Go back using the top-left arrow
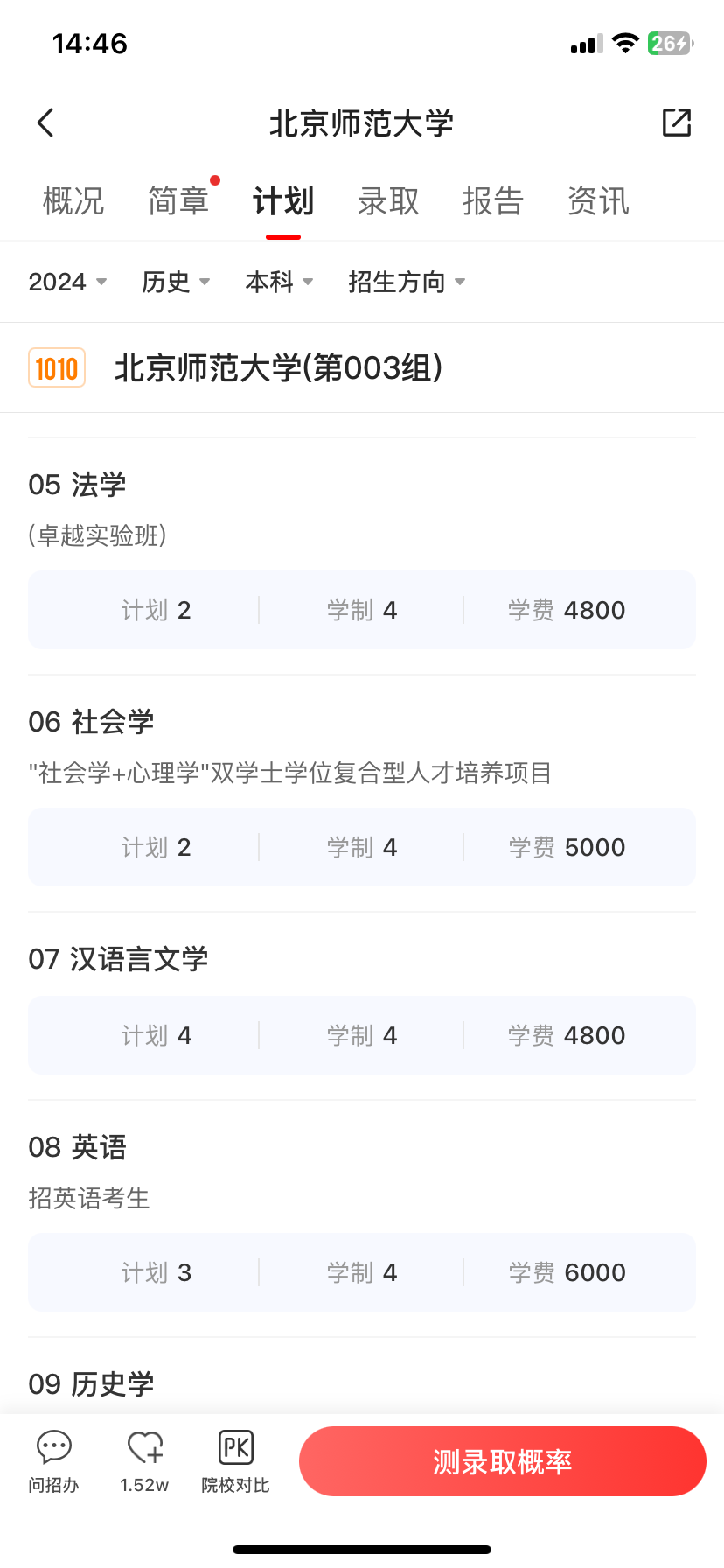 click(x=46, y=123)
